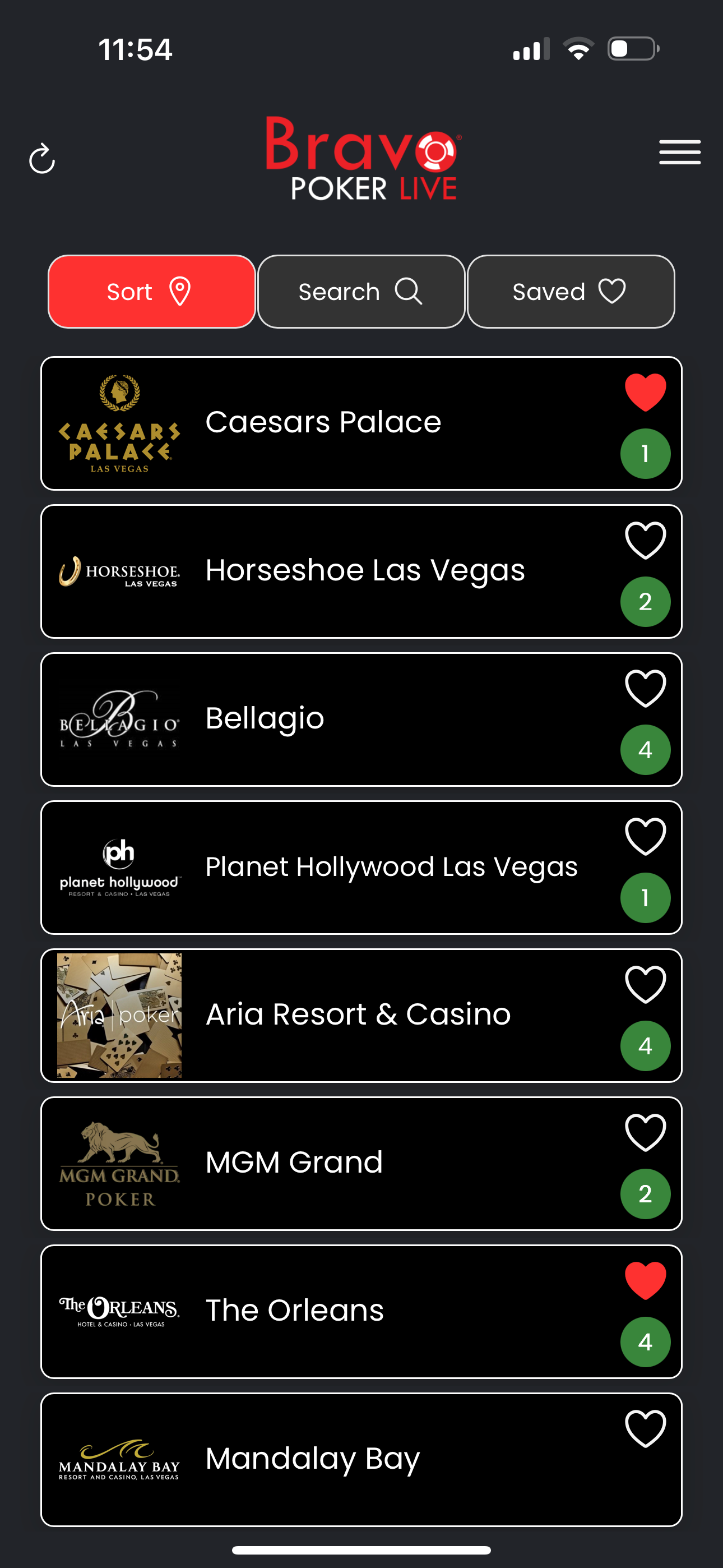Image resolution: width=723 pixels, height=1568 pixels.
Task: Tap the Aria poker logo thumbnail
Action: pyautogui.click(x=119, y=1015)
